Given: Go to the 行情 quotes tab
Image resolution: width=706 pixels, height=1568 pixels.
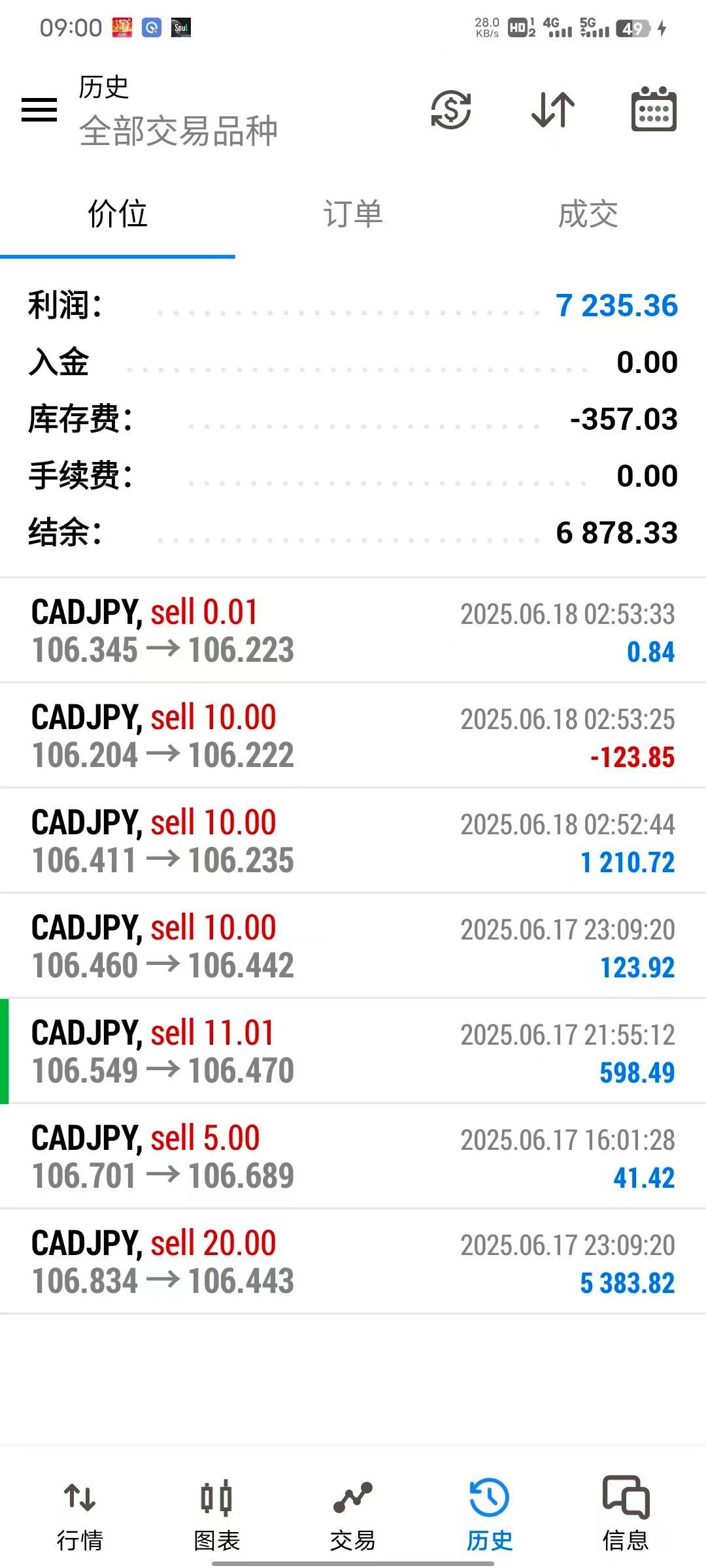Looking at the screenshot, I should pos(80,1513).
